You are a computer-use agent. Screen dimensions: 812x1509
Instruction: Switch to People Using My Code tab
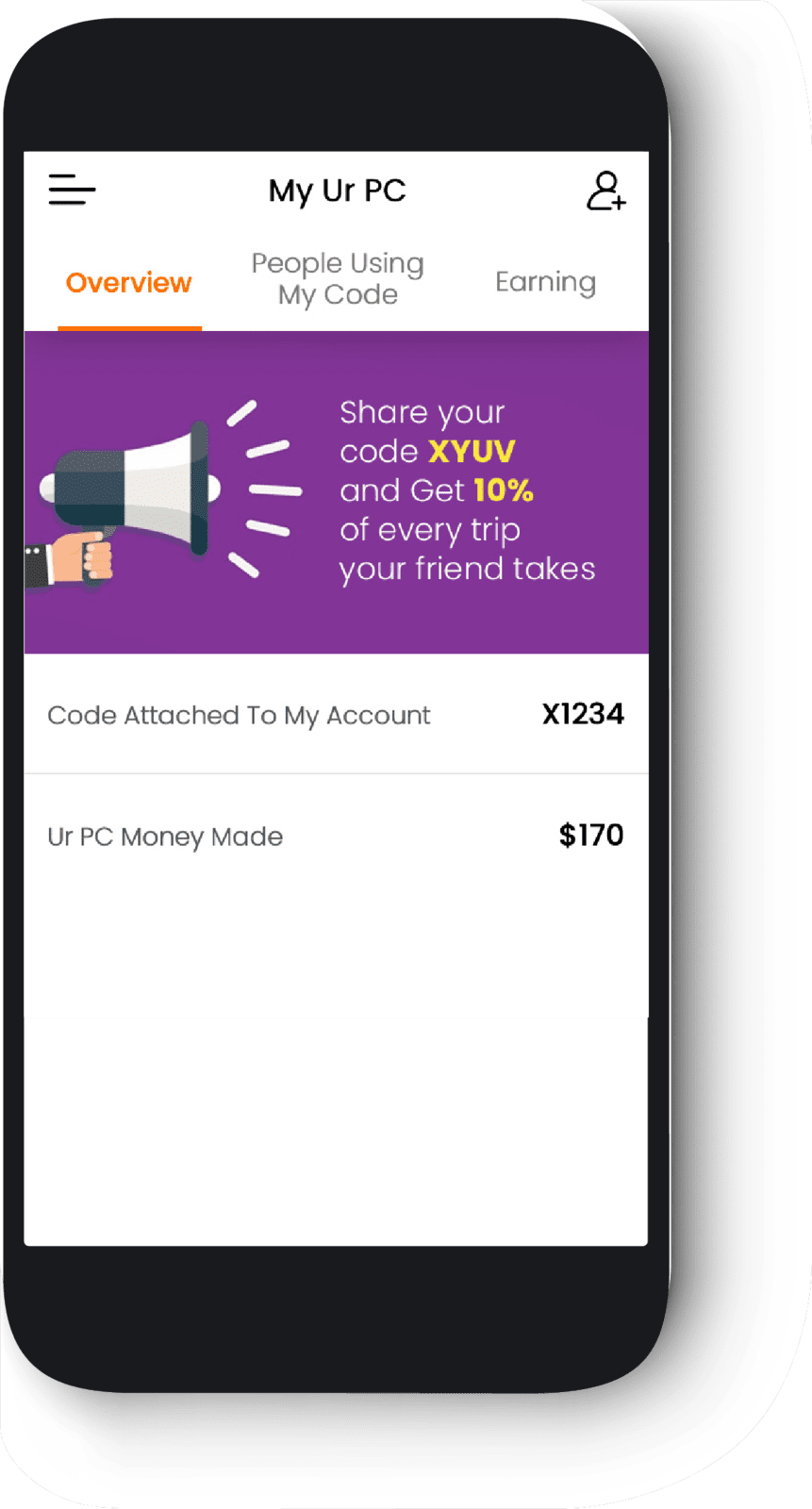pos(338,279)
